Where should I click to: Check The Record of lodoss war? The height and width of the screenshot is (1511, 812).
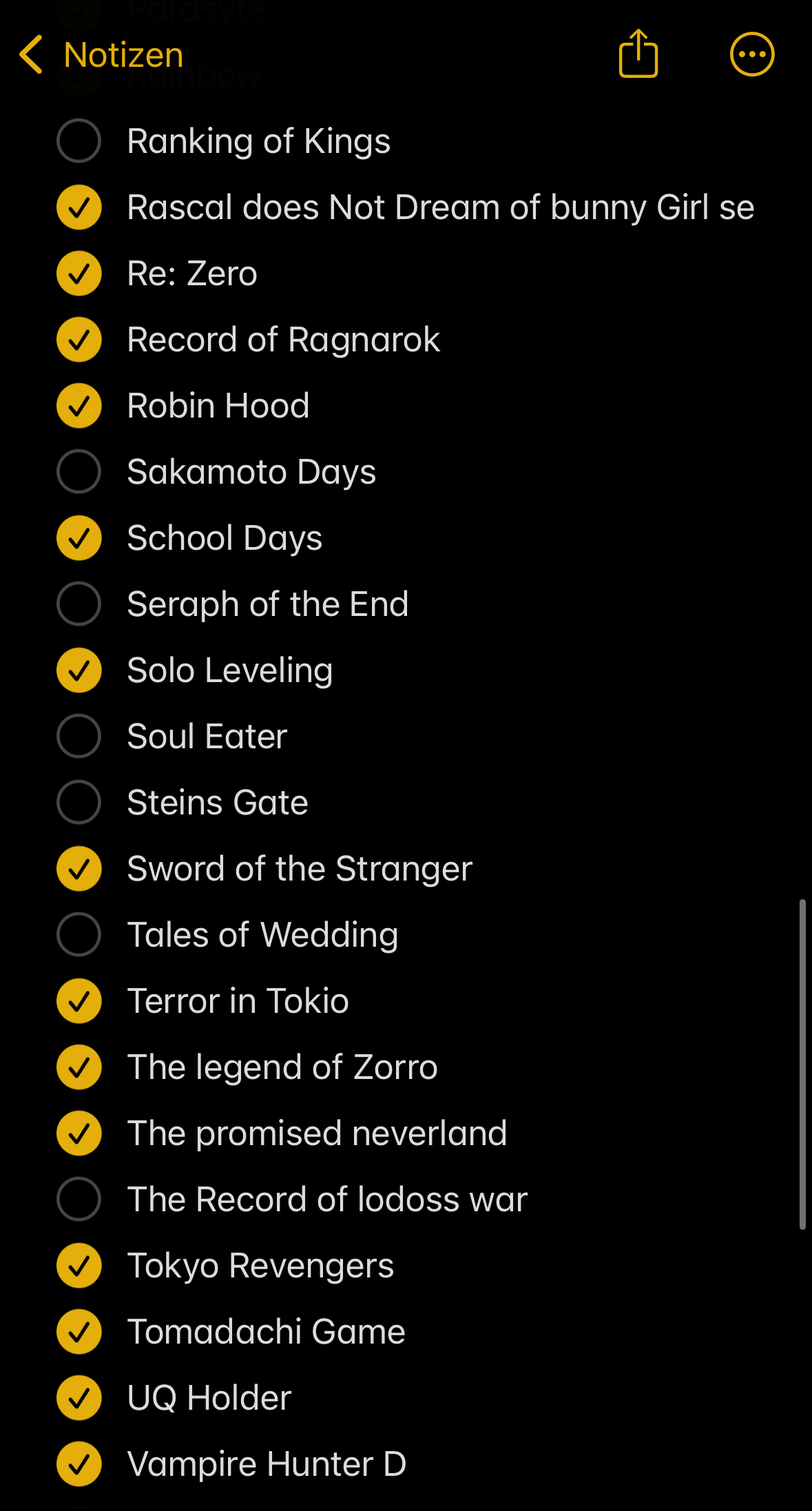(x=79, y=1200)
